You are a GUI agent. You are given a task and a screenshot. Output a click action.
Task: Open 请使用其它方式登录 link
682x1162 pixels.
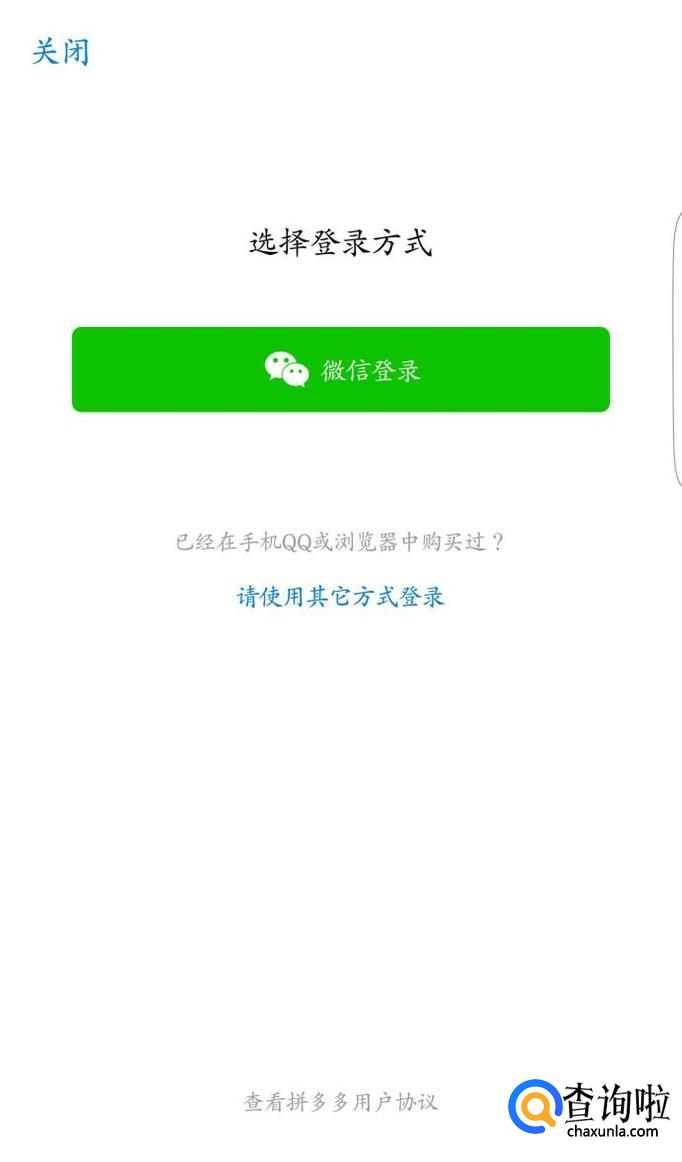[340, 597]
